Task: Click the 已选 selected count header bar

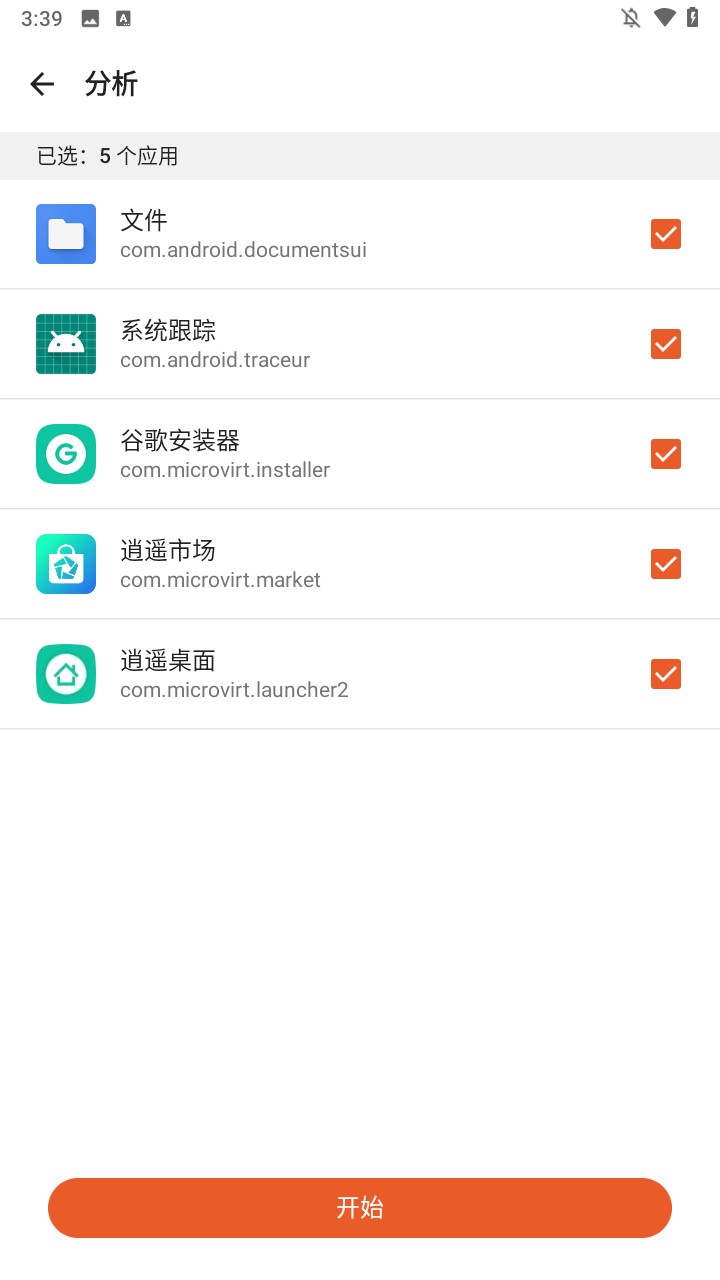Action: point(360,156)
